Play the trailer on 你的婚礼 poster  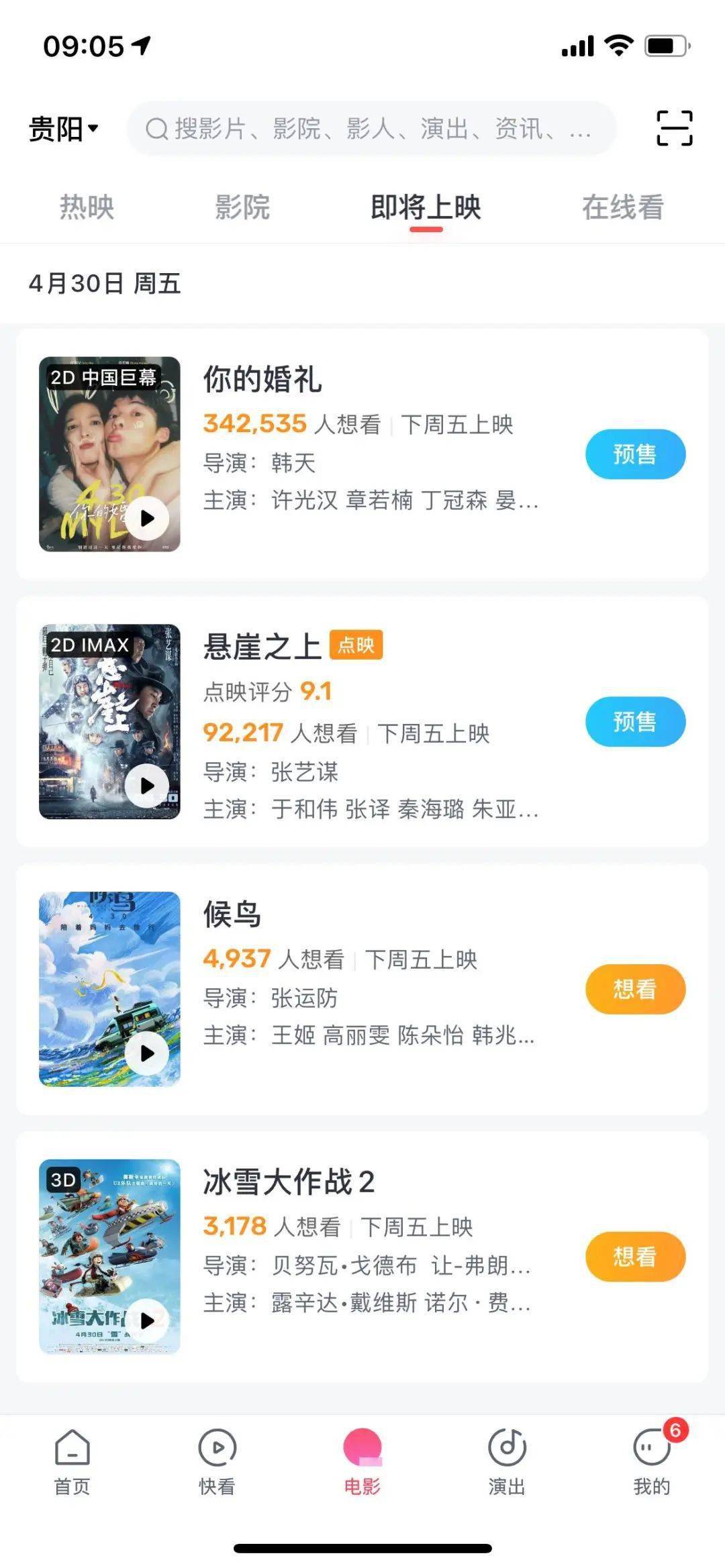(x=147, y=518)
